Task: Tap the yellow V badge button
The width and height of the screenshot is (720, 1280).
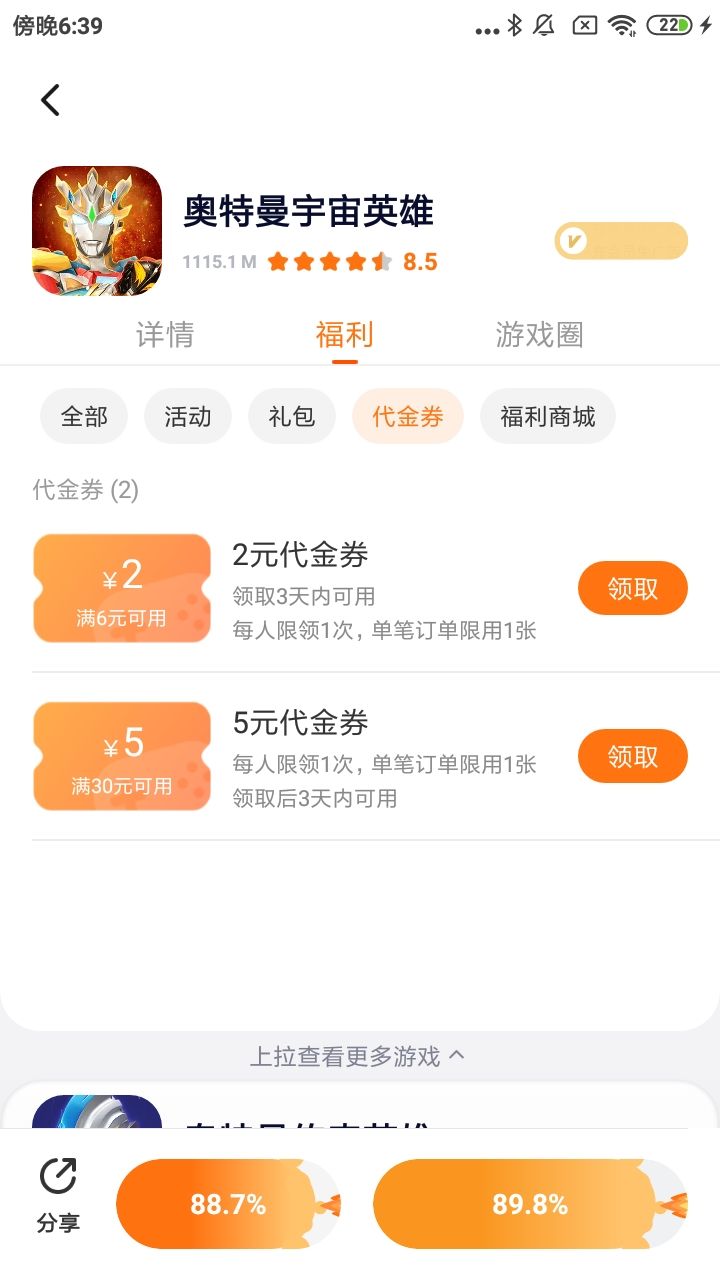Action: [621, 241]
